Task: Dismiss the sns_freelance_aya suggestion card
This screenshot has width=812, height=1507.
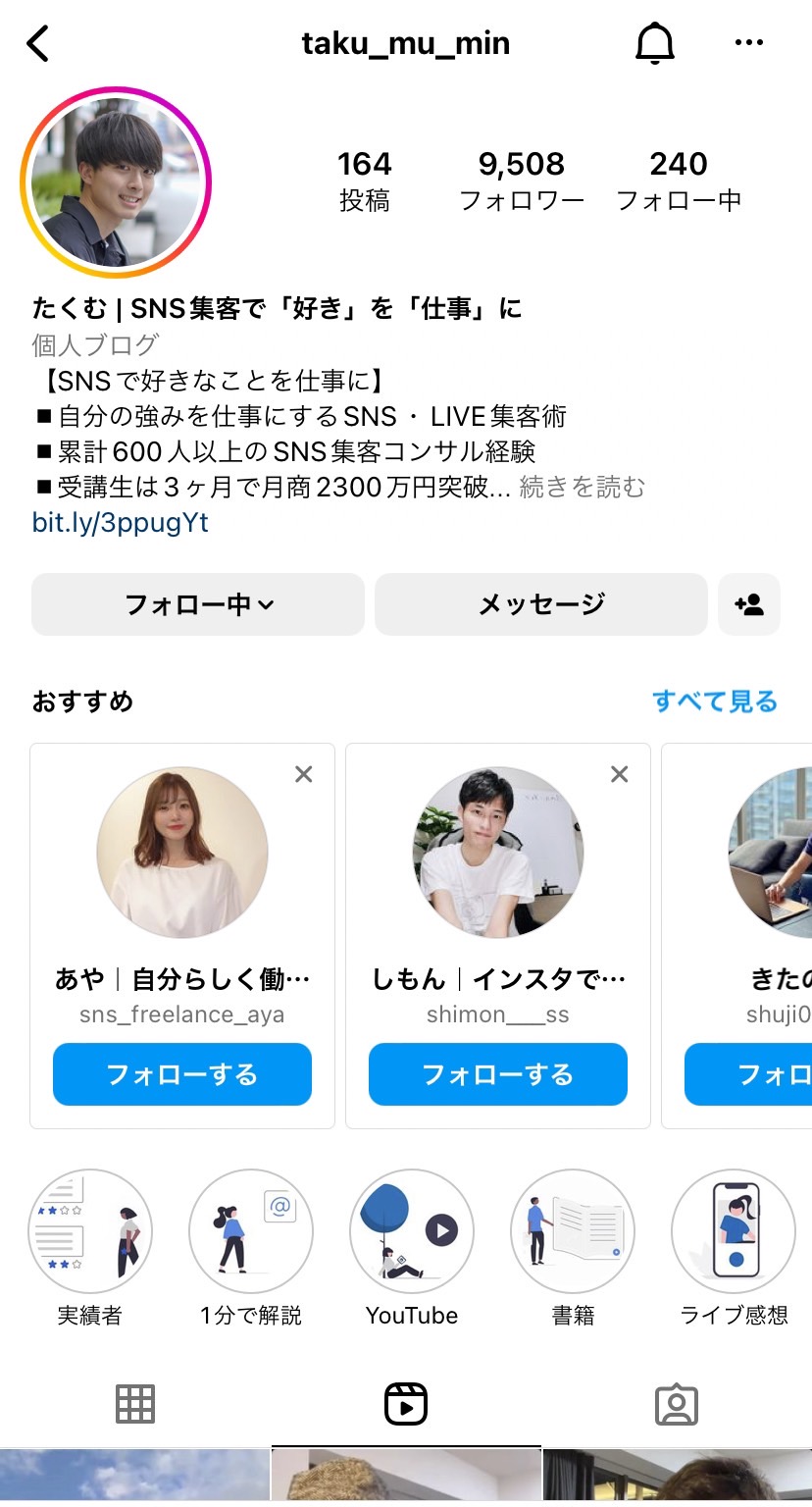Action: click(x=304, y=774)
